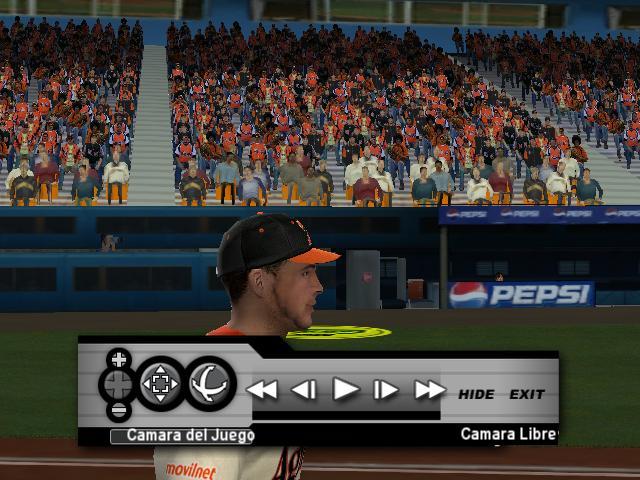Screen dimensions: 640x480
Task: Zoom in with the plus icon
Action: click(x=119, y=359)
